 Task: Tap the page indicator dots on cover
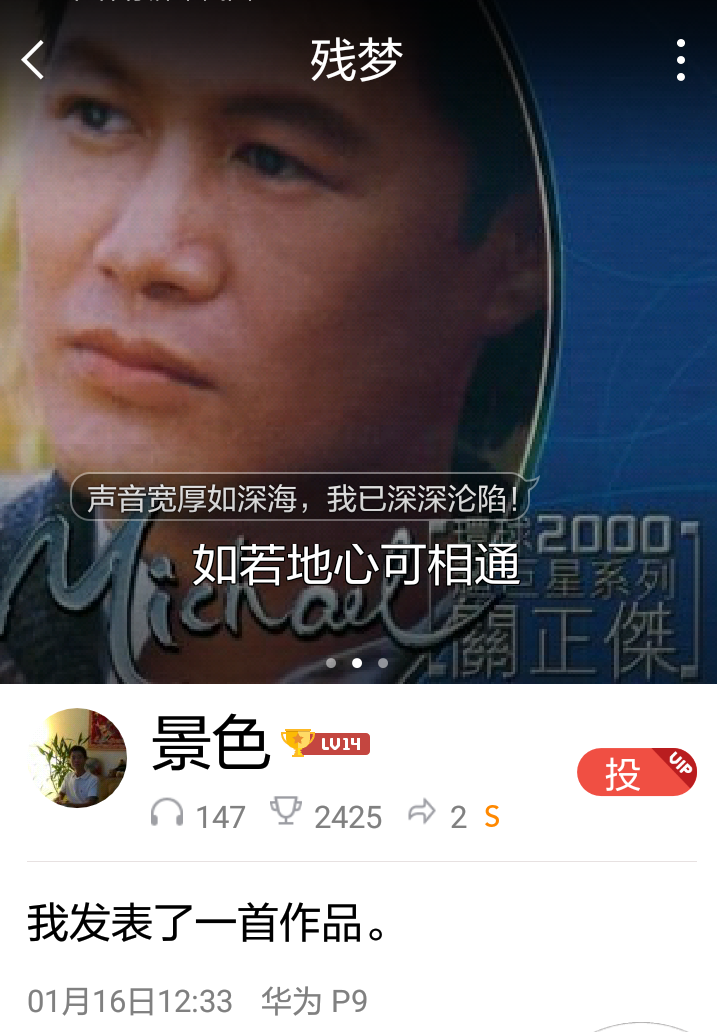click(357, 662)
